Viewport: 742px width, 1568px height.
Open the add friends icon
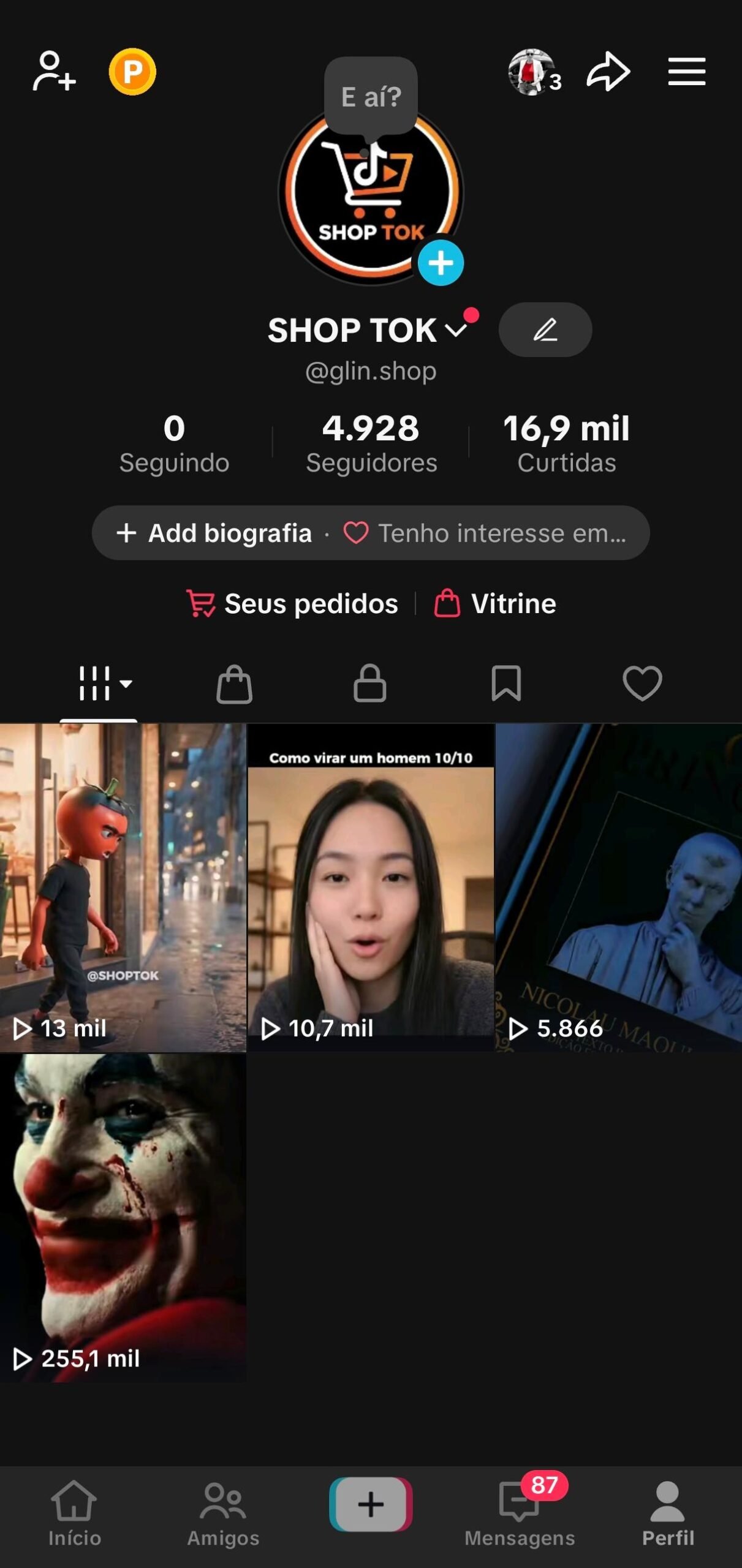(54, 72)
